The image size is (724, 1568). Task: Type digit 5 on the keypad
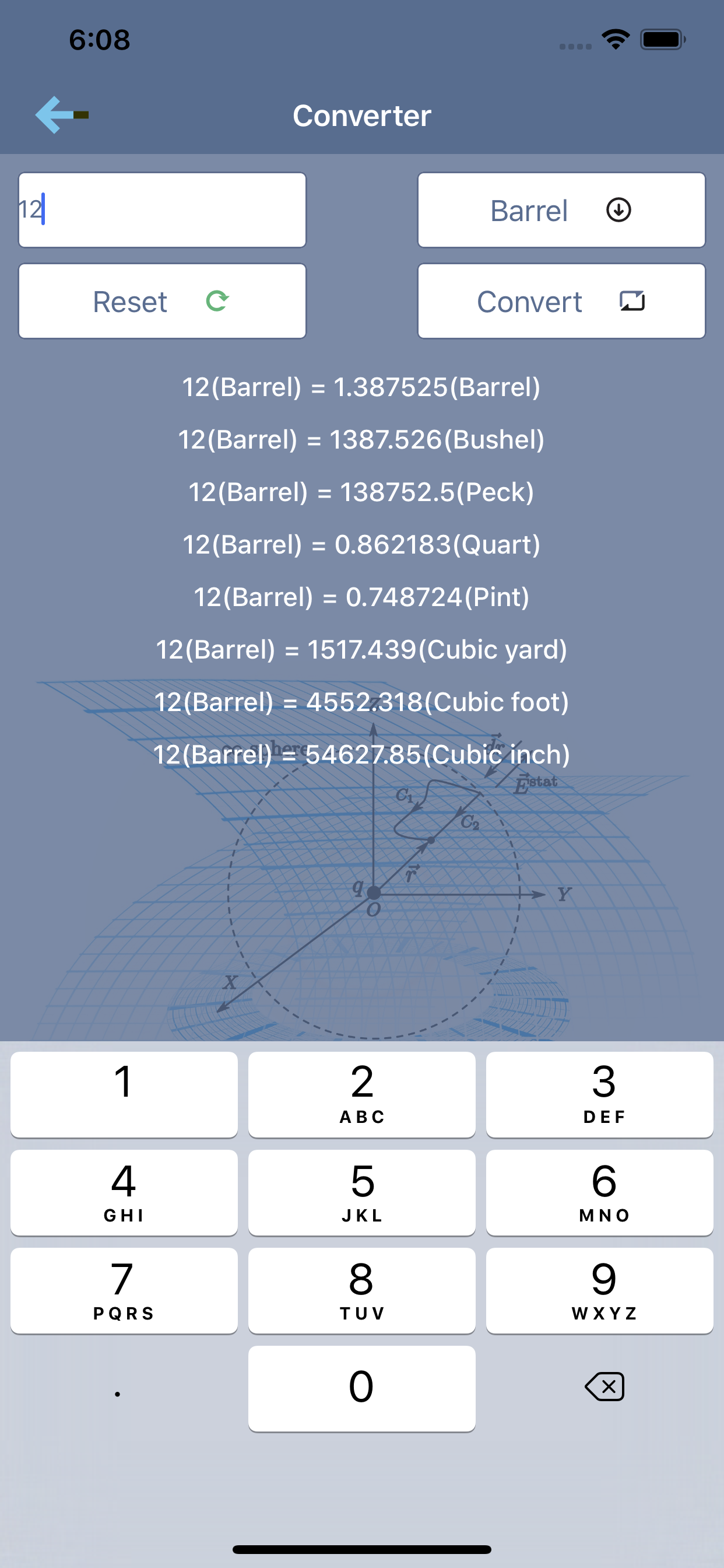coord(361,1192)
